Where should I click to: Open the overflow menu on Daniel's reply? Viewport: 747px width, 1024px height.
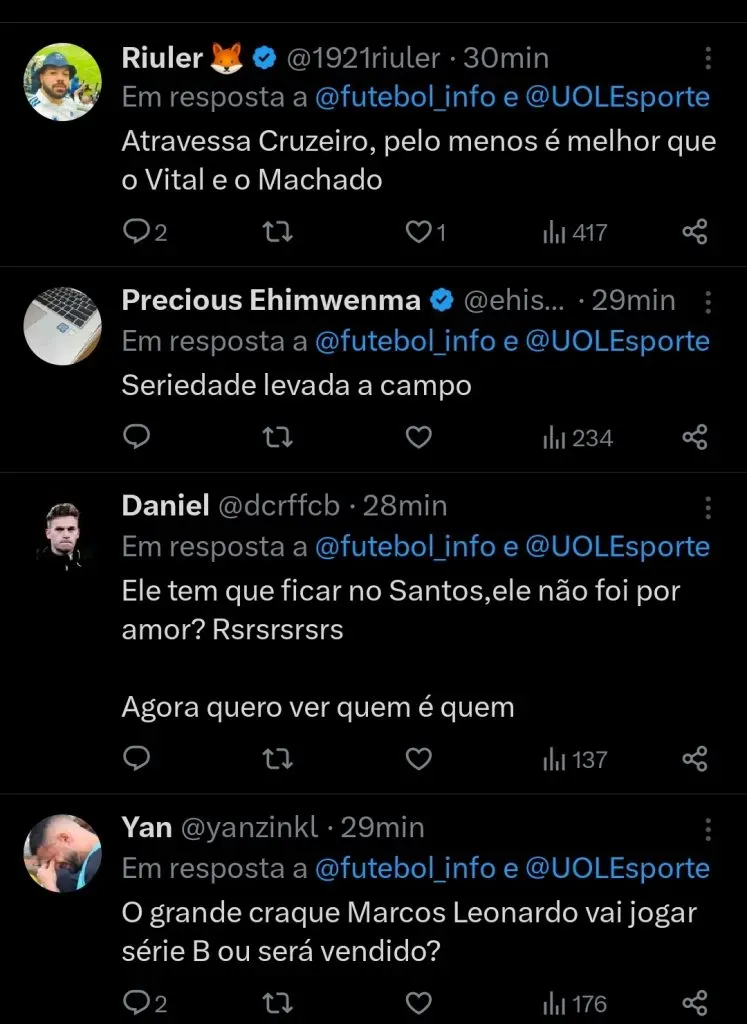point(708,506)
